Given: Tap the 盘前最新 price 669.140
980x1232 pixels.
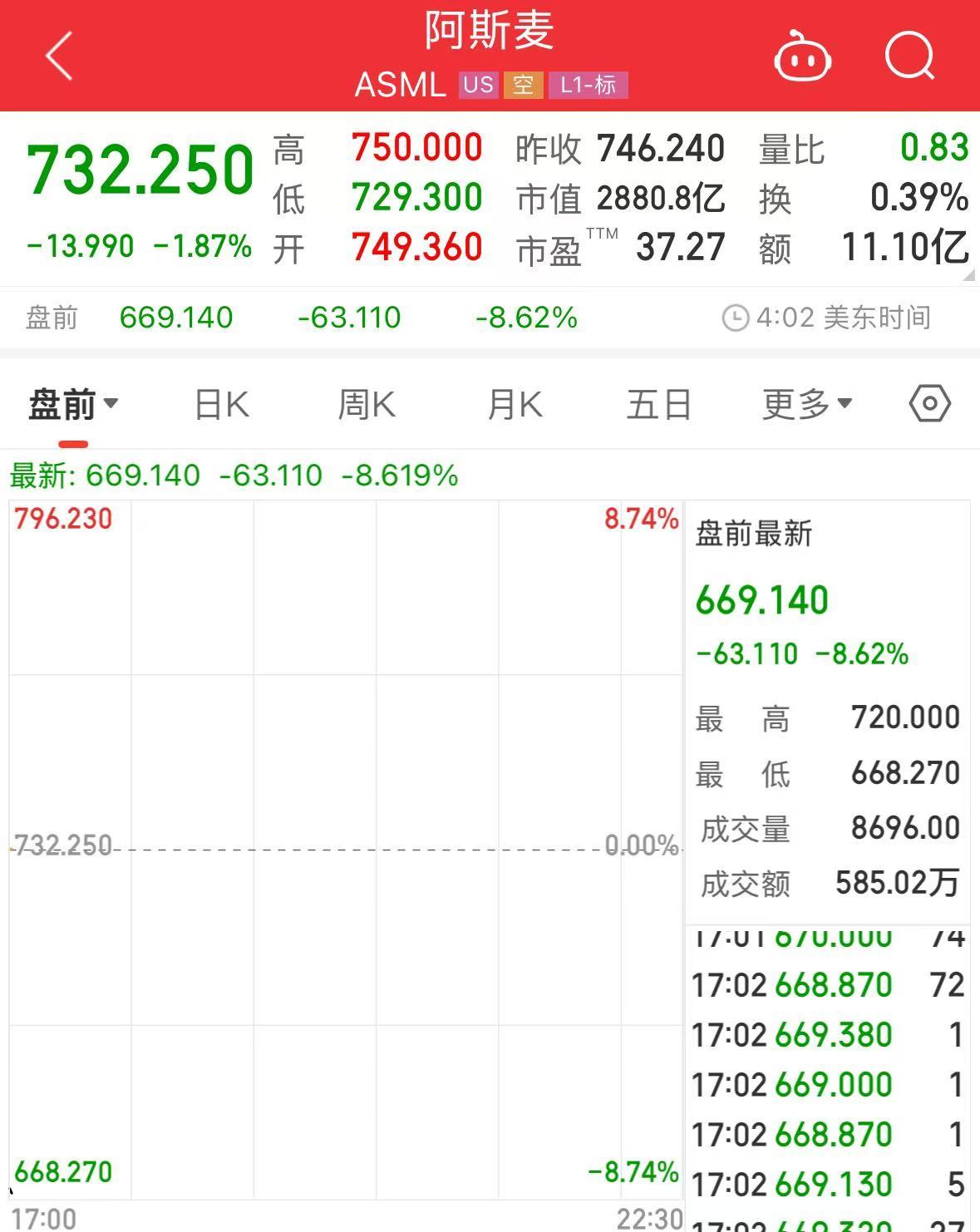Looking at the screenshot, I should (x=761, y=599).
